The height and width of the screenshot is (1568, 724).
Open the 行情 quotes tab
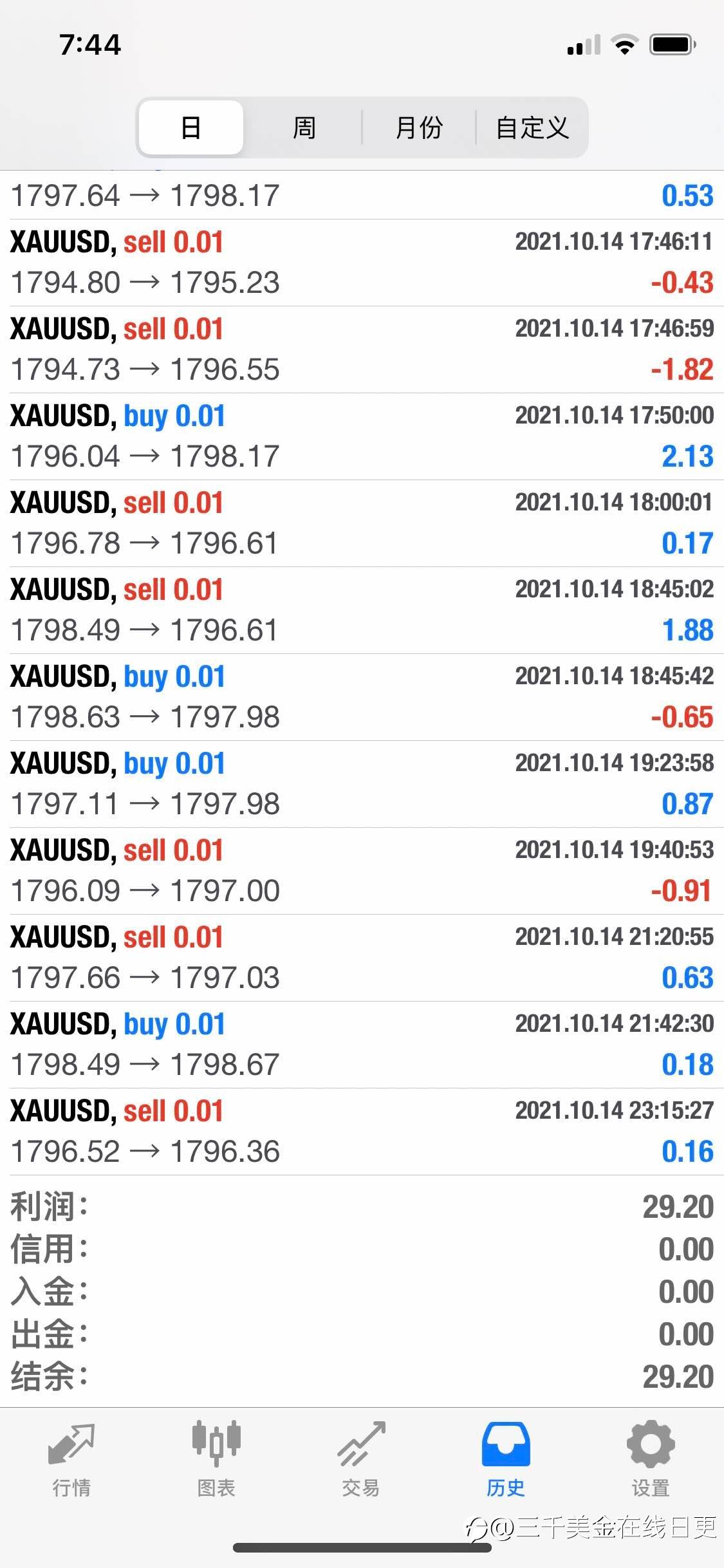tap(71, 1460)
